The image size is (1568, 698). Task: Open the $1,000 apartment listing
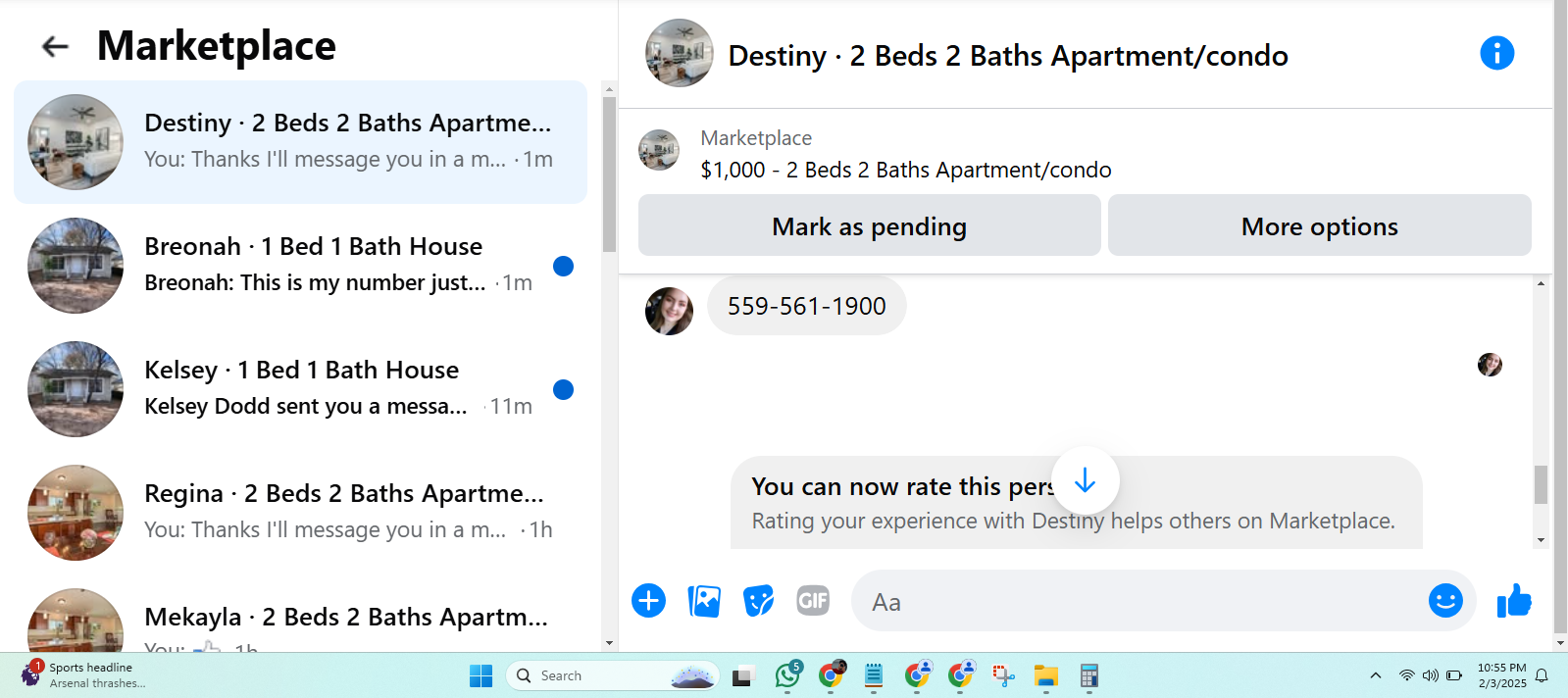point(906,170)
